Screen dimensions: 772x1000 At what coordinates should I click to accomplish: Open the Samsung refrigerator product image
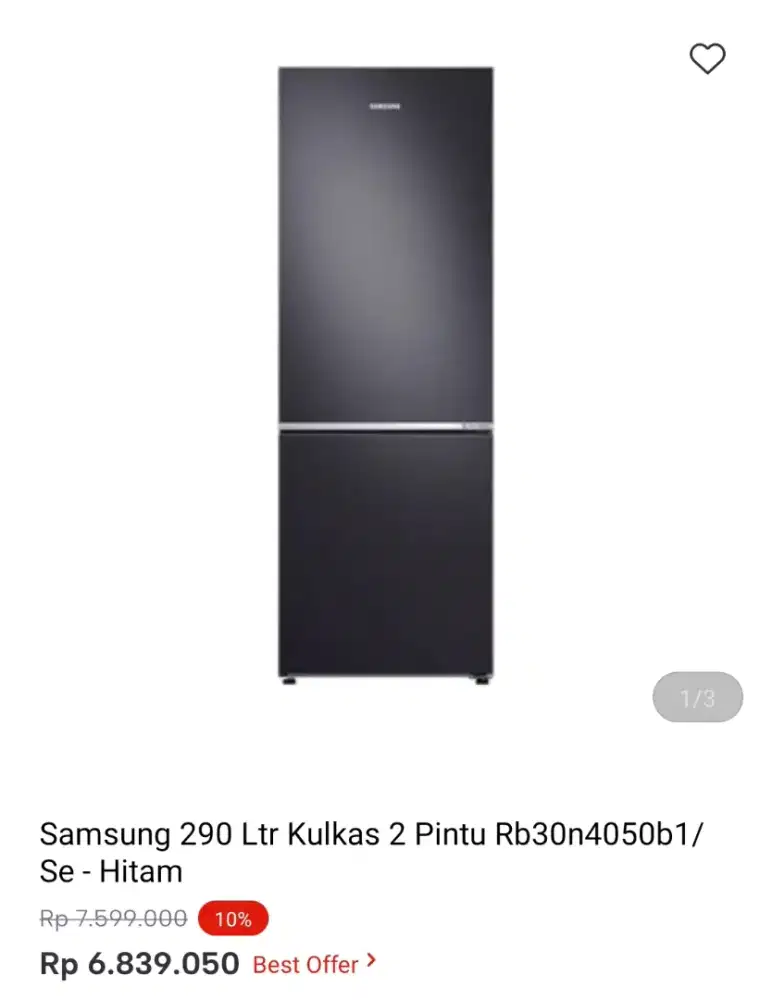[385, 375]
